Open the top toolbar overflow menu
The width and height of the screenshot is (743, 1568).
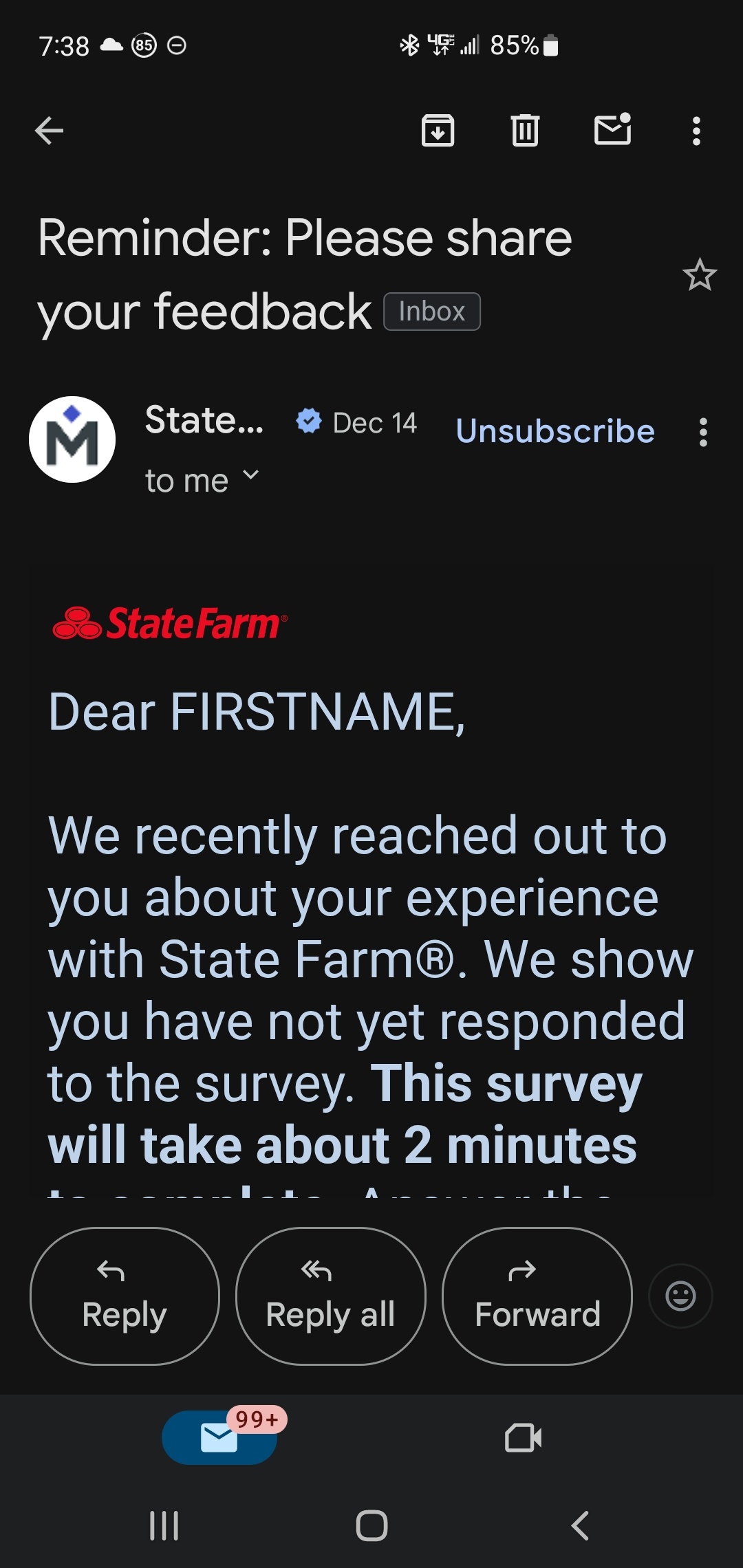(x=696, y=131)
